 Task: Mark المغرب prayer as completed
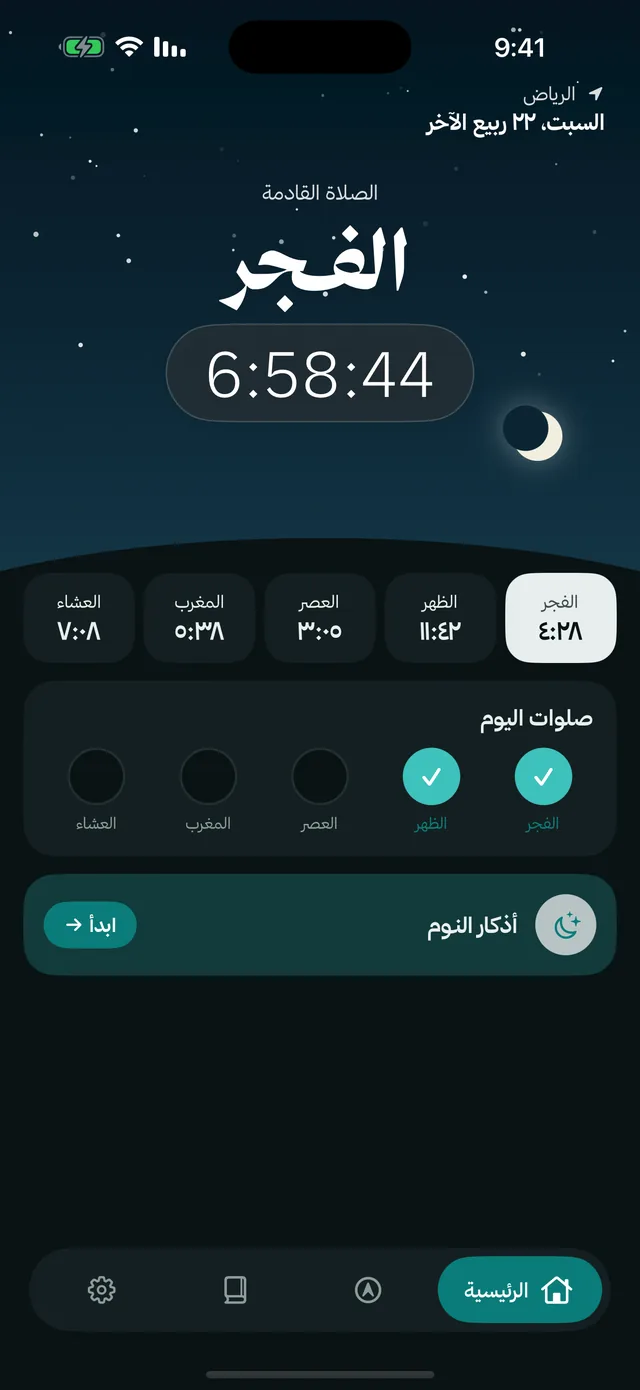coord(208,776)
